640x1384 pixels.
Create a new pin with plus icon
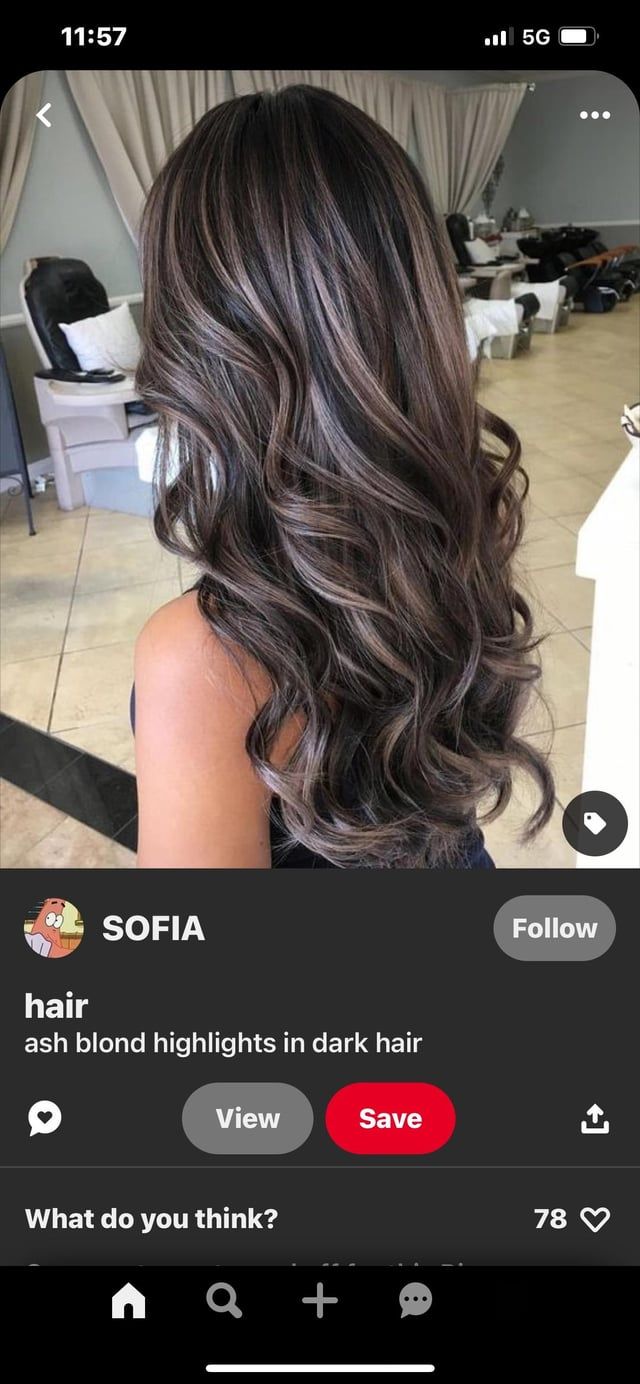click(320, 1300)
